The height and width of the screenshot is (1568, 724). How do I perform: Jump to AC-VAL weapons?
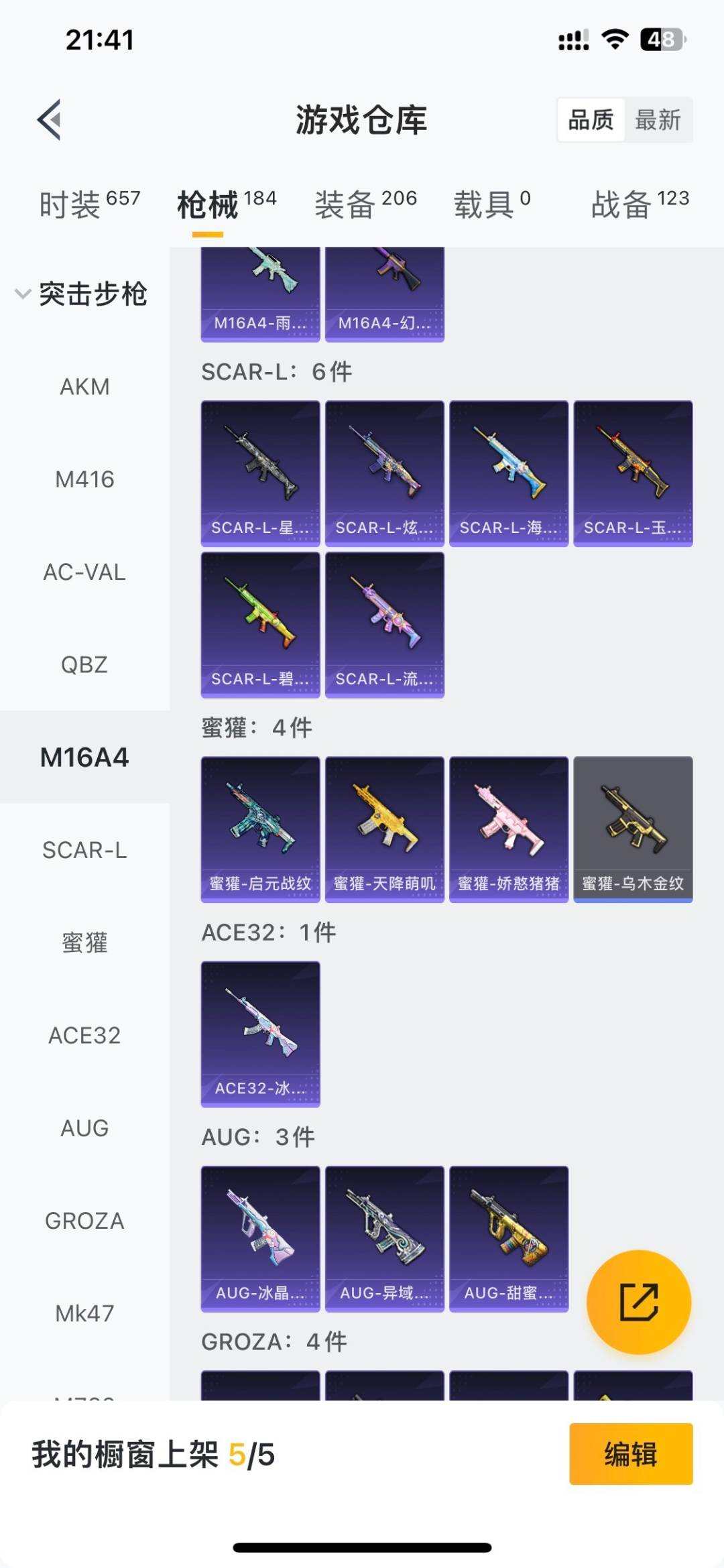click(x=84, y=572)
